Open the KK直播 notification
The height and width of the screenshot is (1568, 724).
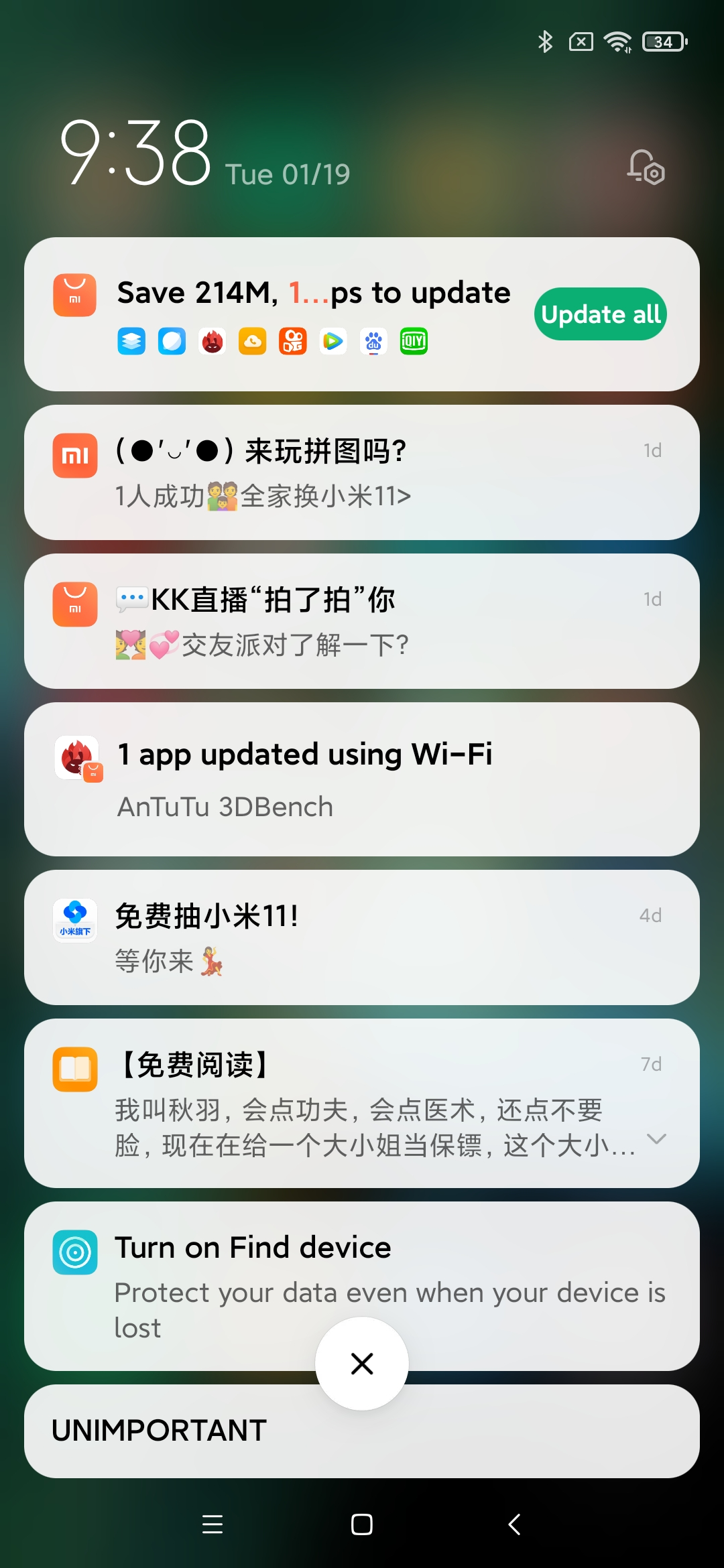[x=362, y=621]
